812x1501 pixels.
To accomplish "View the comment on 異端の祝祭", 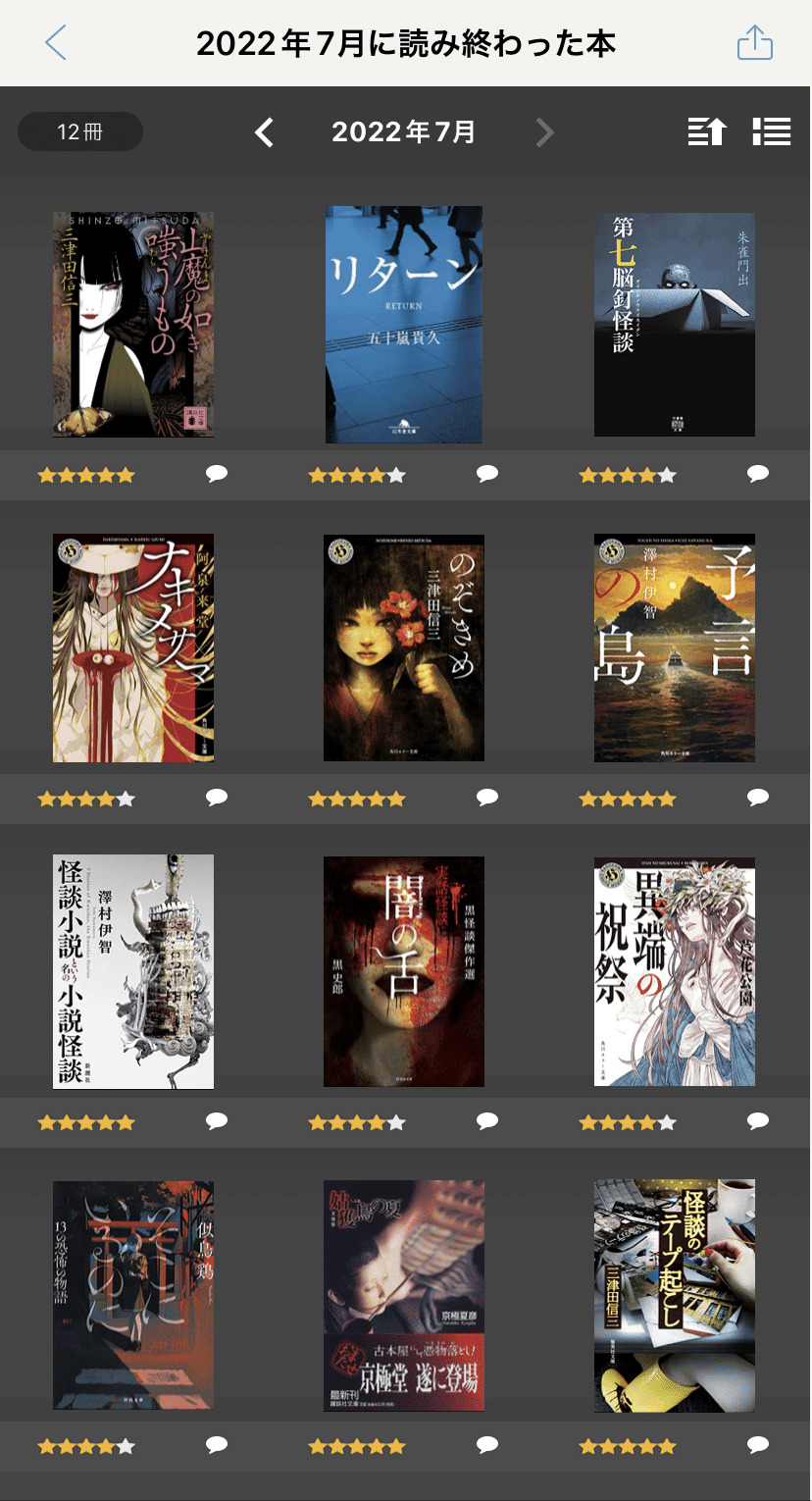I will [758, 1121].
